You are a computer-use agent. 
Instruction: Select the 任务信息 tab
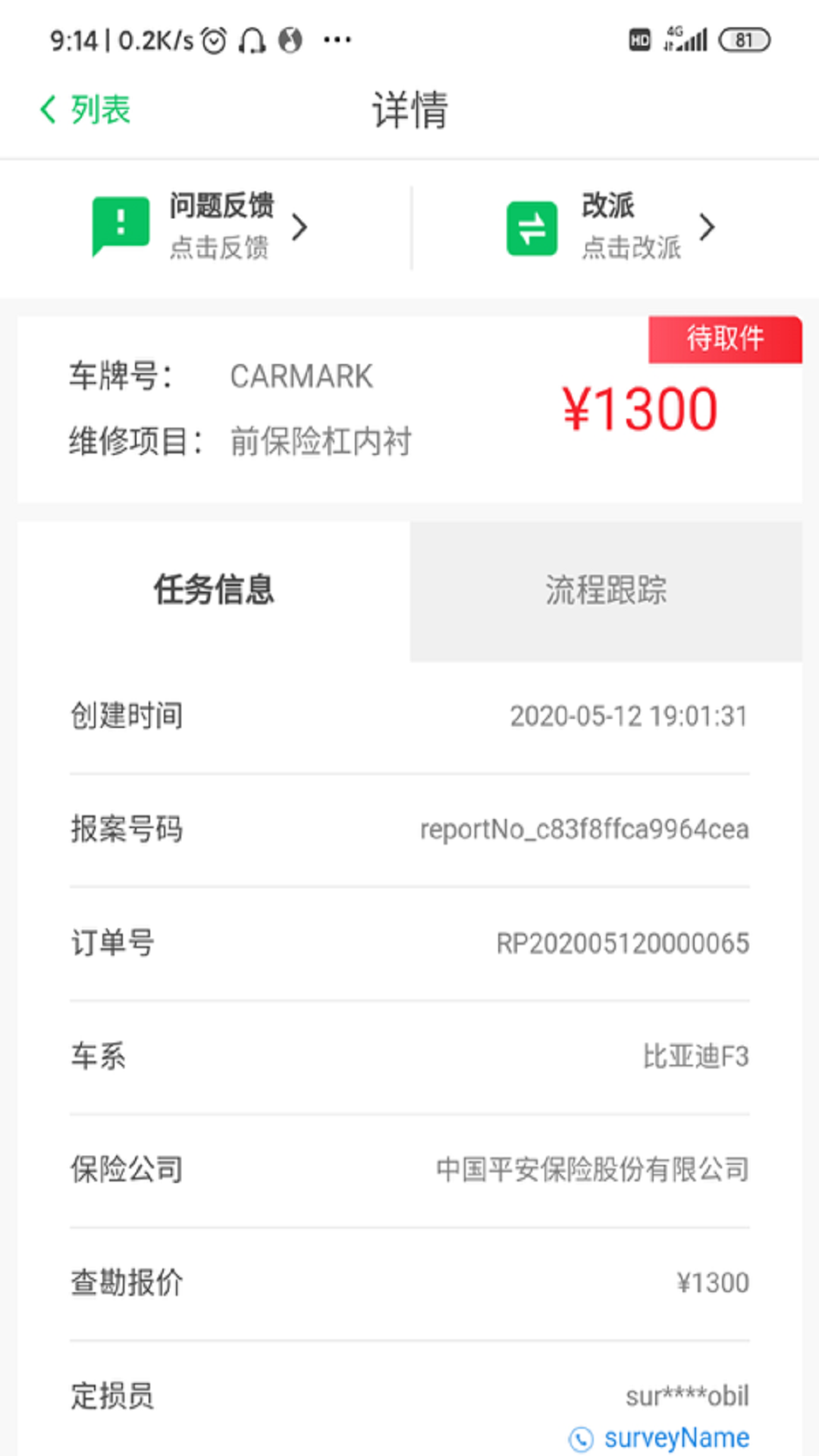[x=214, y=590]
